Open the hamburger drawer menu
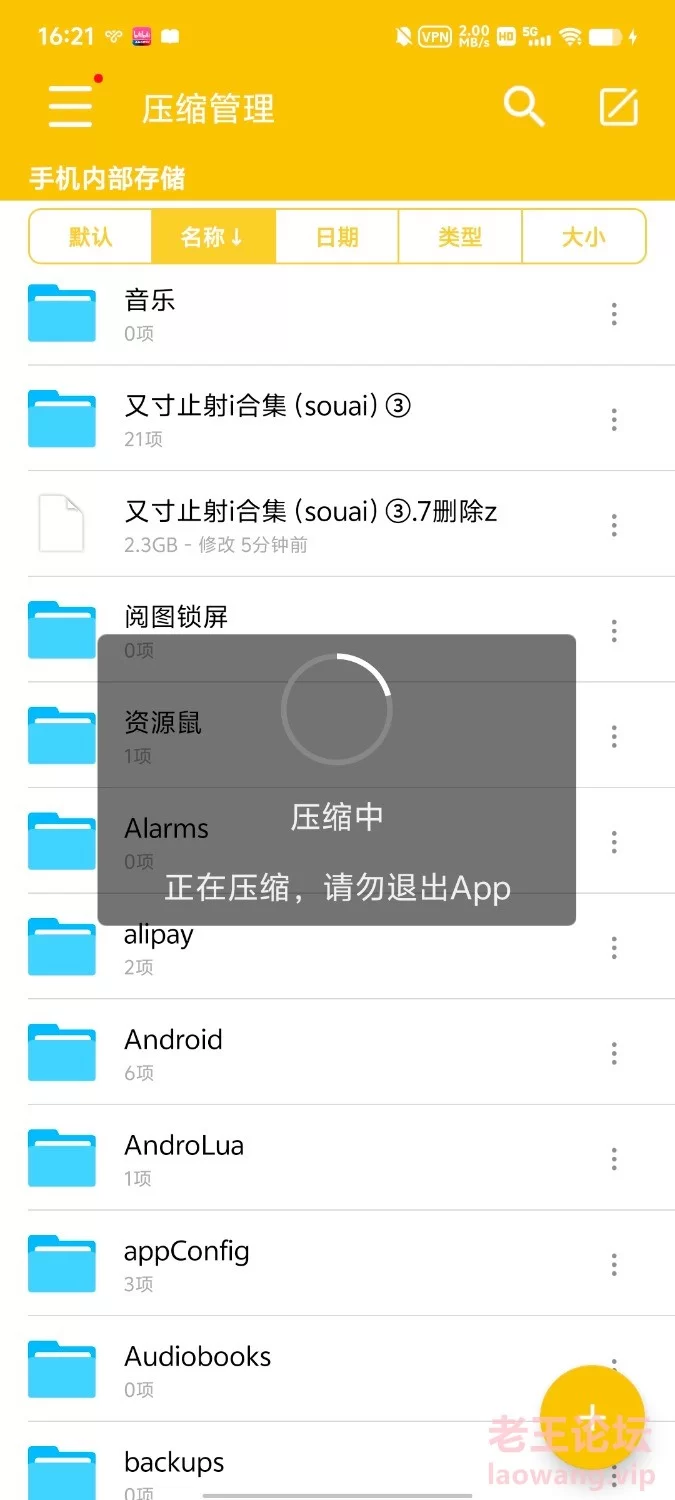This screenshot has height=1500, width=675. click(70, 106)
